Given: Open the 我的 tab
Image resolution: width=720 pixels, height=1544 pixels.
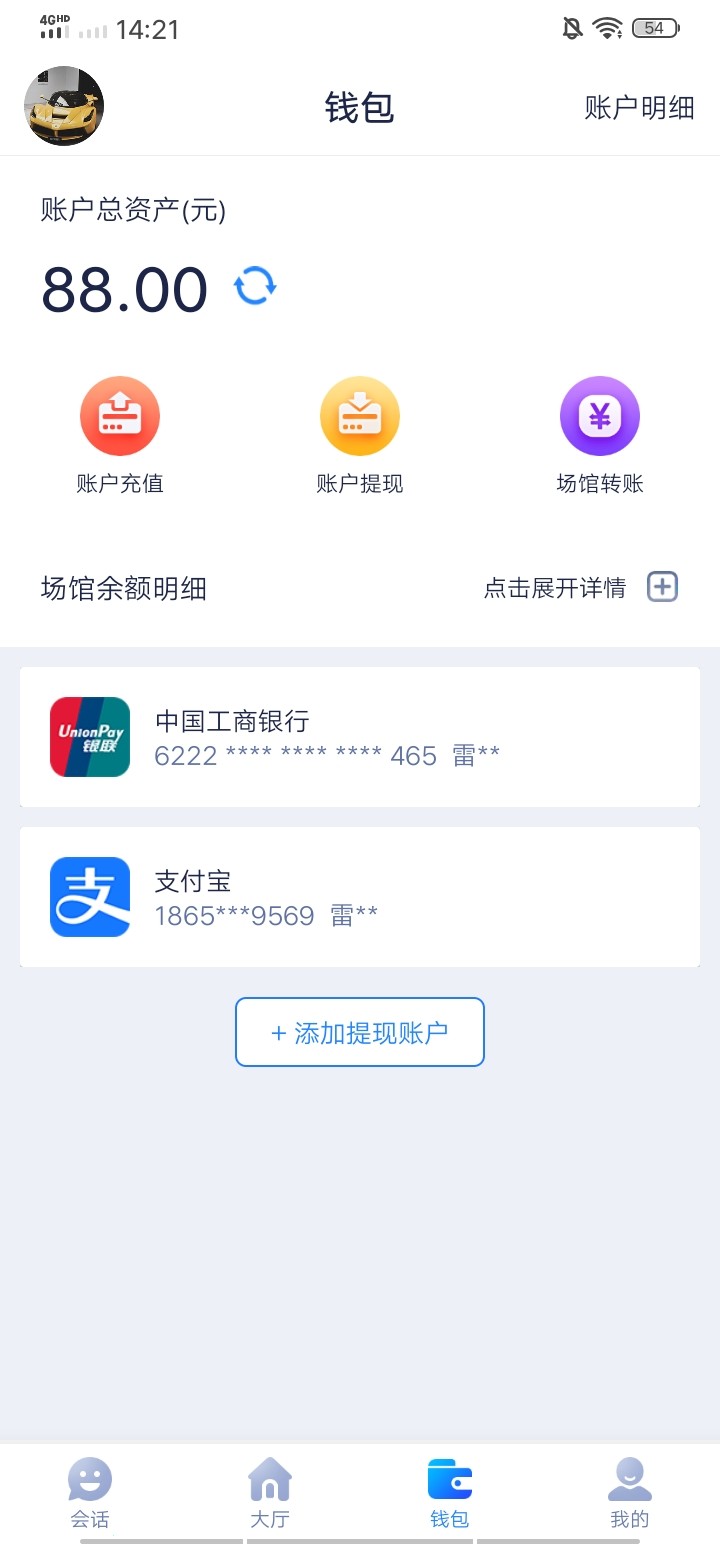Looking at the screenshot, I should (630, 1493).
